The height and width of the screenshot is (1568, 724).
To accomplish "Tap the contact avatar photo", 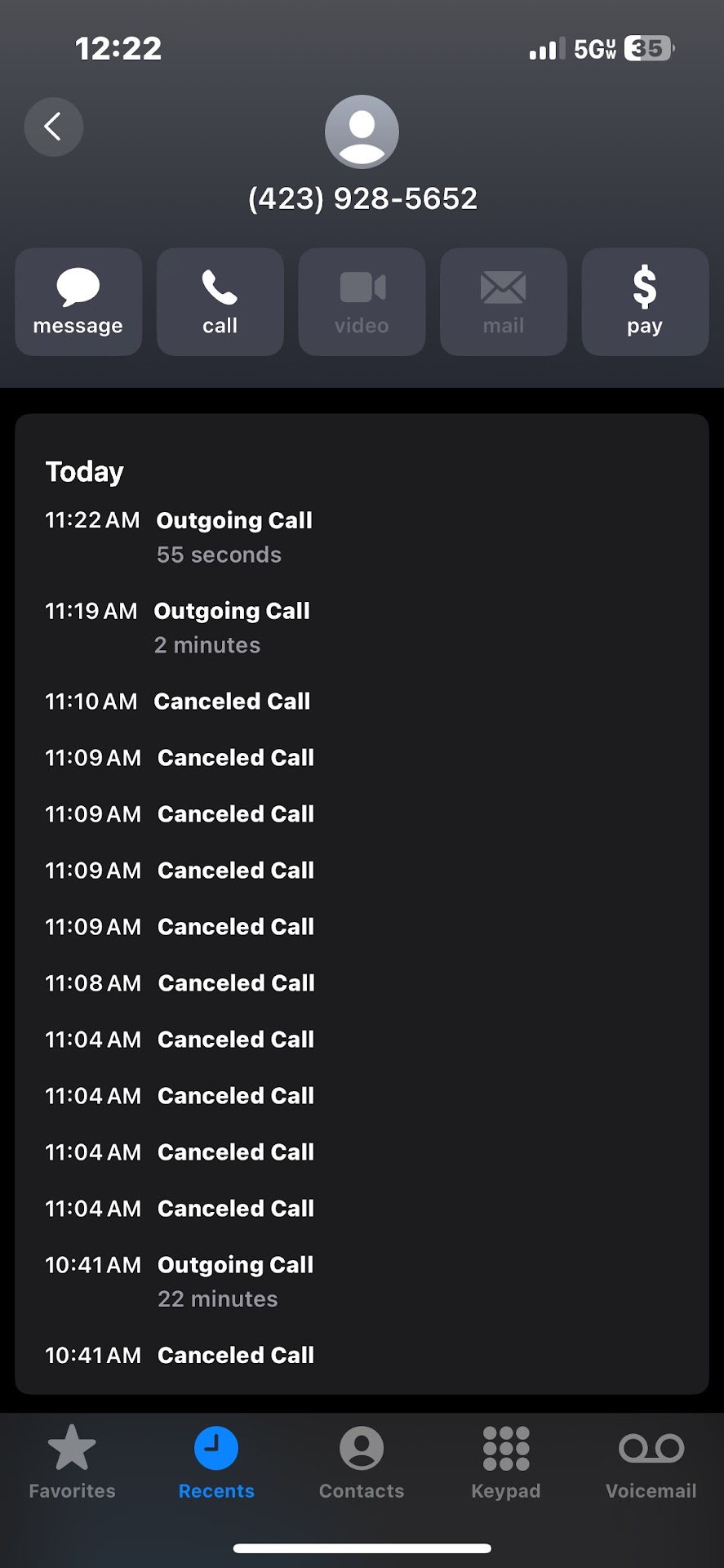I will 362,131.
